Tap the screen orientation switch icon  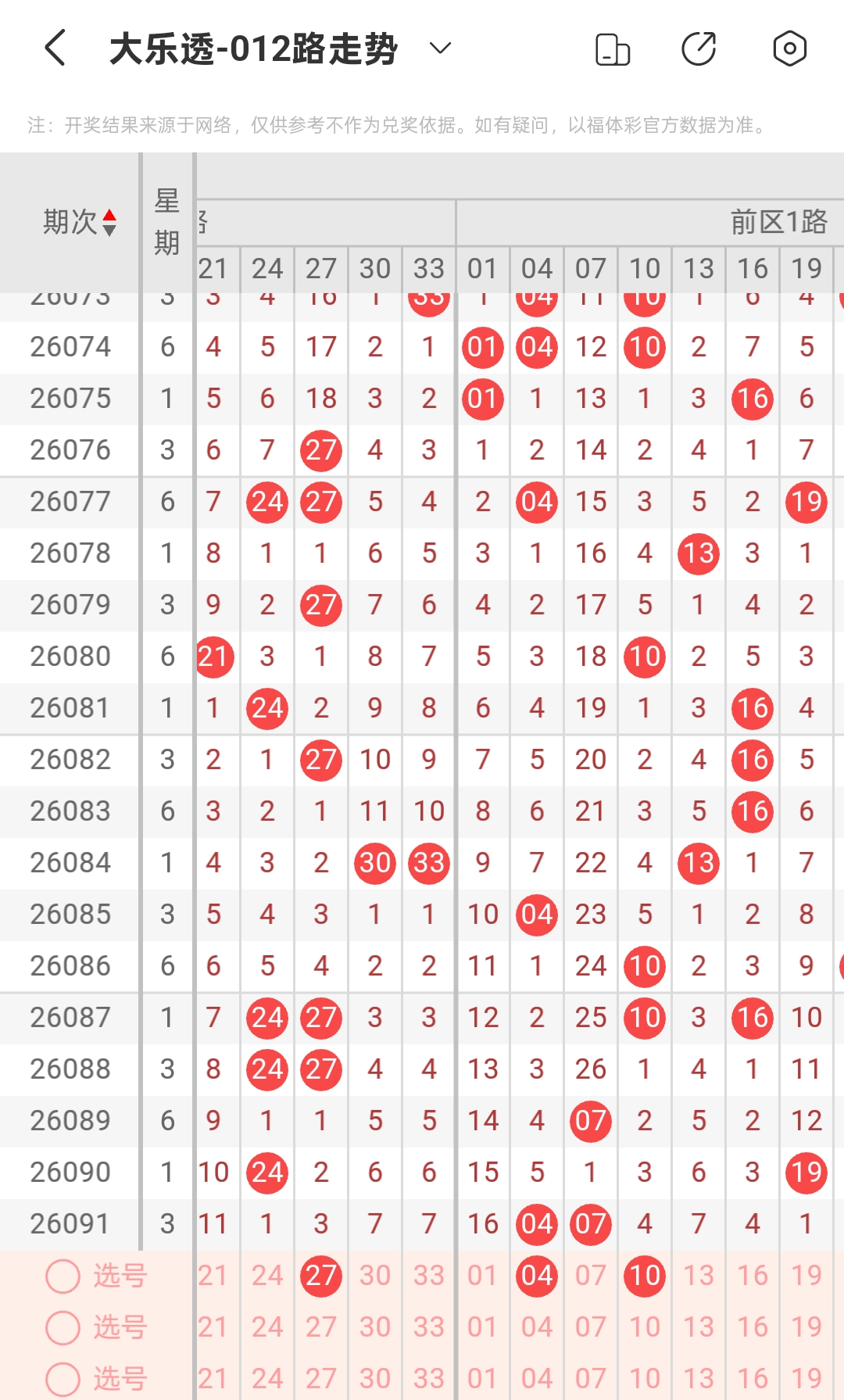(x=613, y=49)
